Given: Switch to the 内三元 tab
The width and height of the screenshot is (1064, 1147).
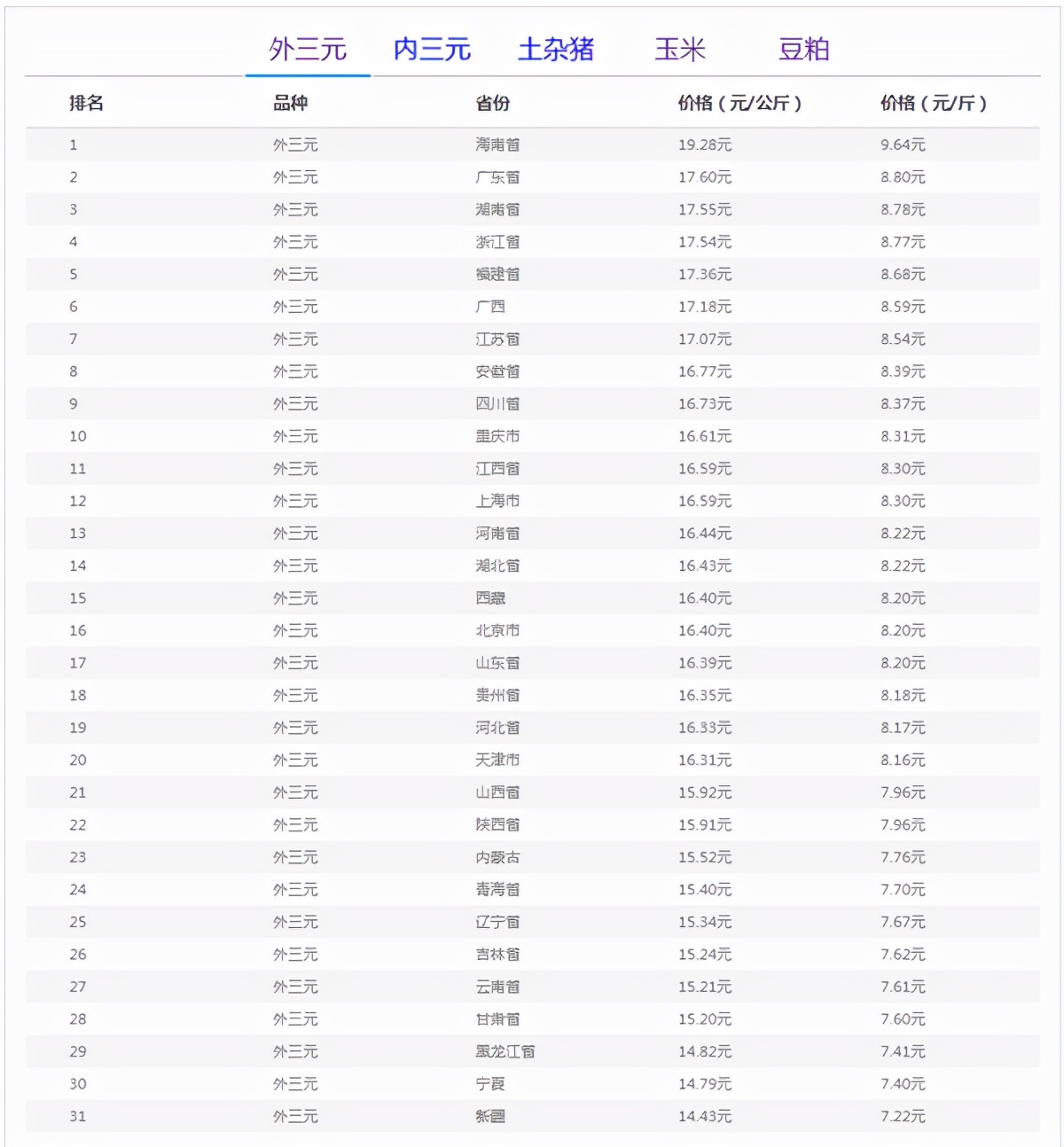Looking at the screenshot, I should click(432, 50).
